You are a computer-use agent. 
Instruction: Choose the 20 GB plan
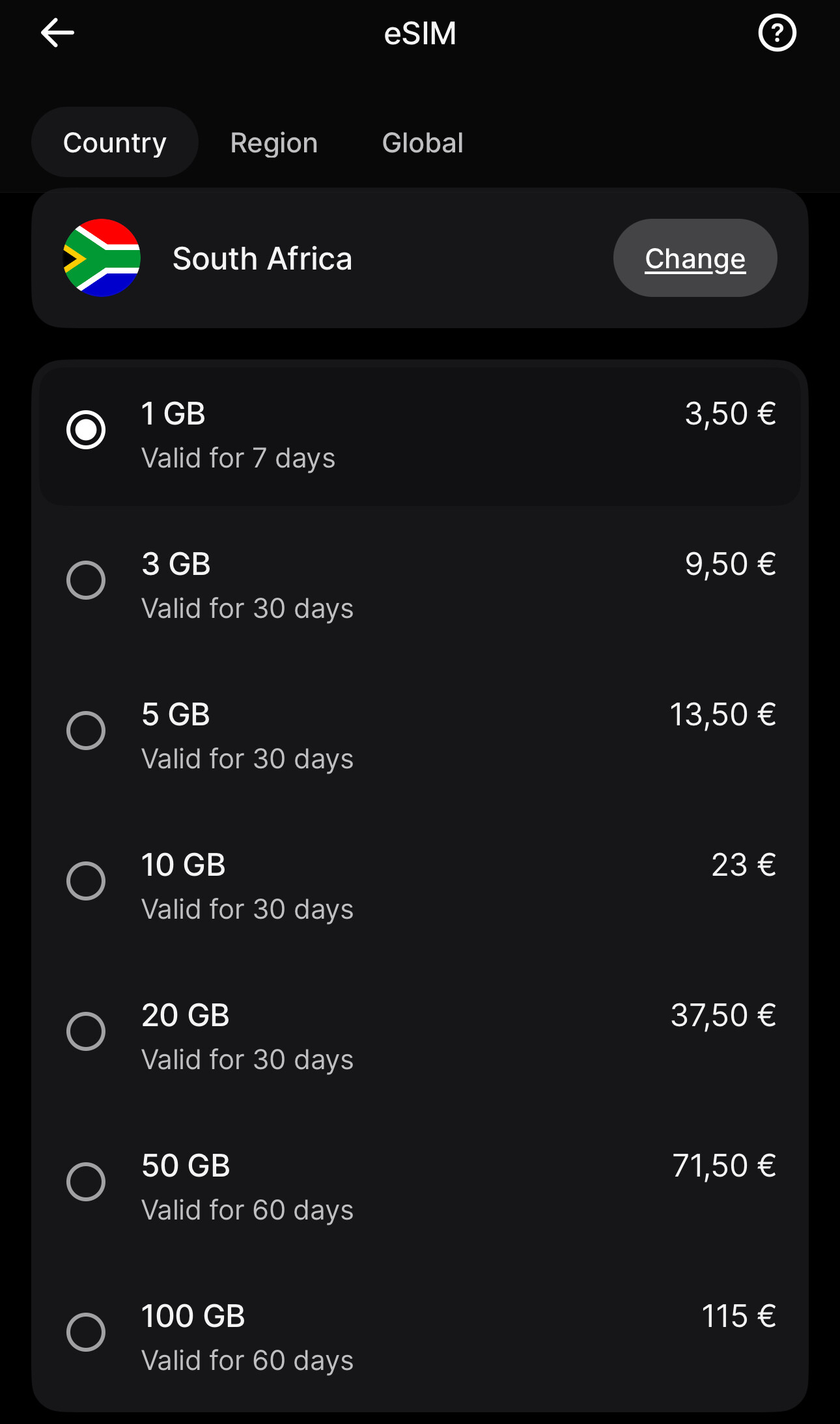click(x=420, y=1037)
